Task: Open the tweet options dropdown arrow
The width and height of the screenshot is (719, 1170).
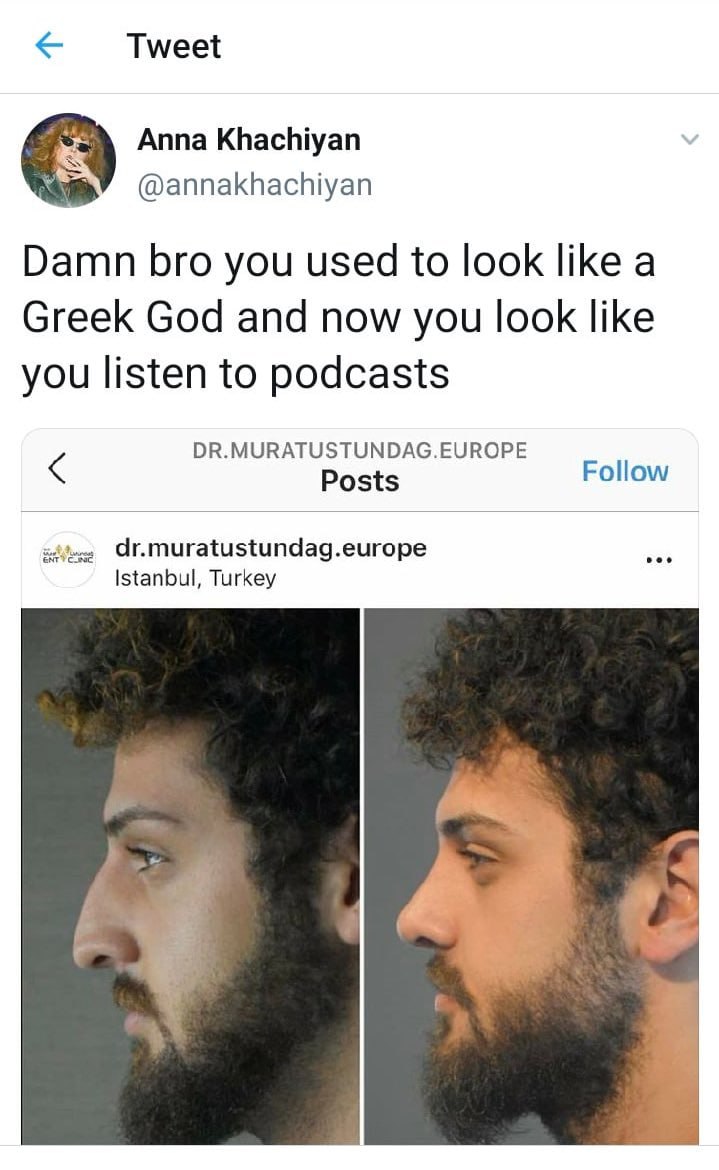Action: (x=689, y=140)
